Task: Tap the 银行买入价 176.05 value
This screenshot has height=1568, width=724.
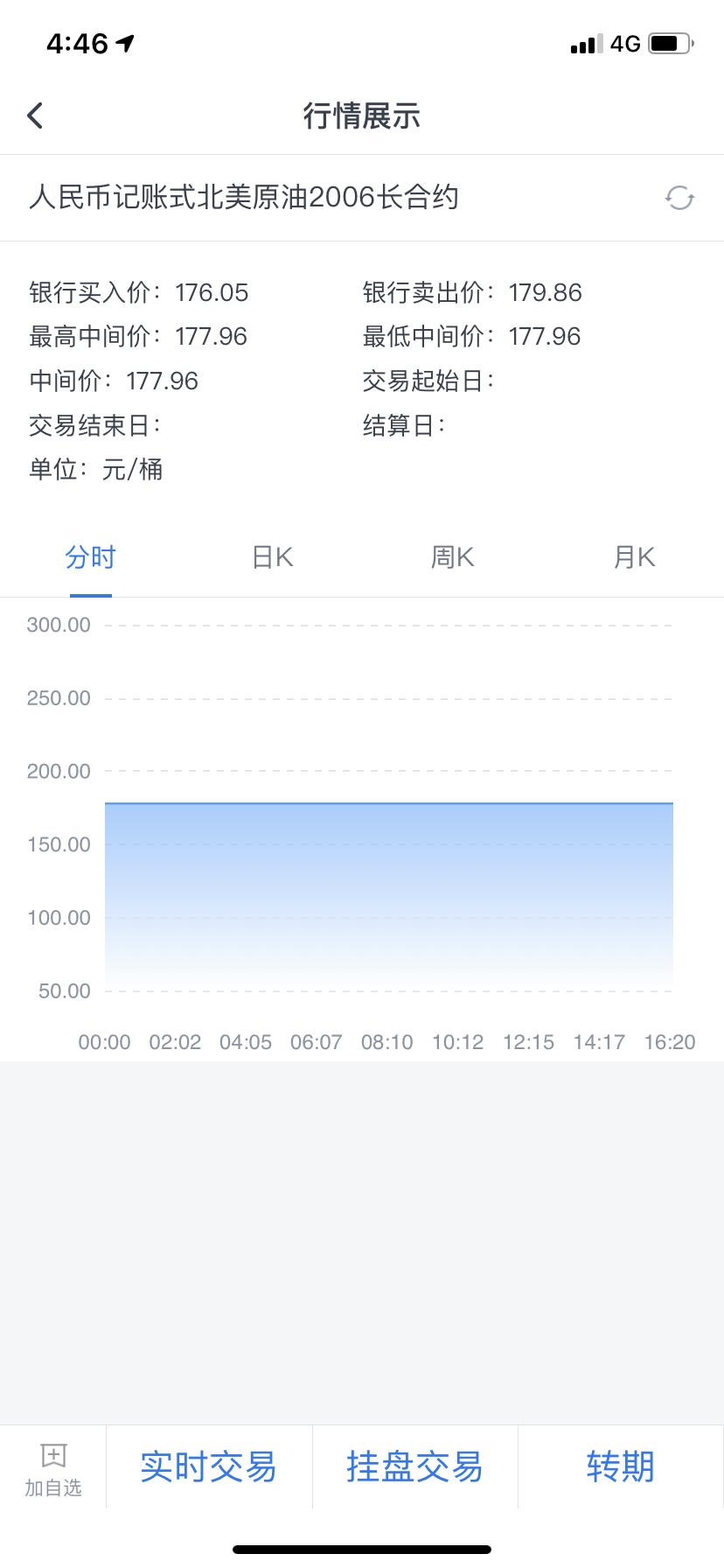Action: tap(212, 293)
